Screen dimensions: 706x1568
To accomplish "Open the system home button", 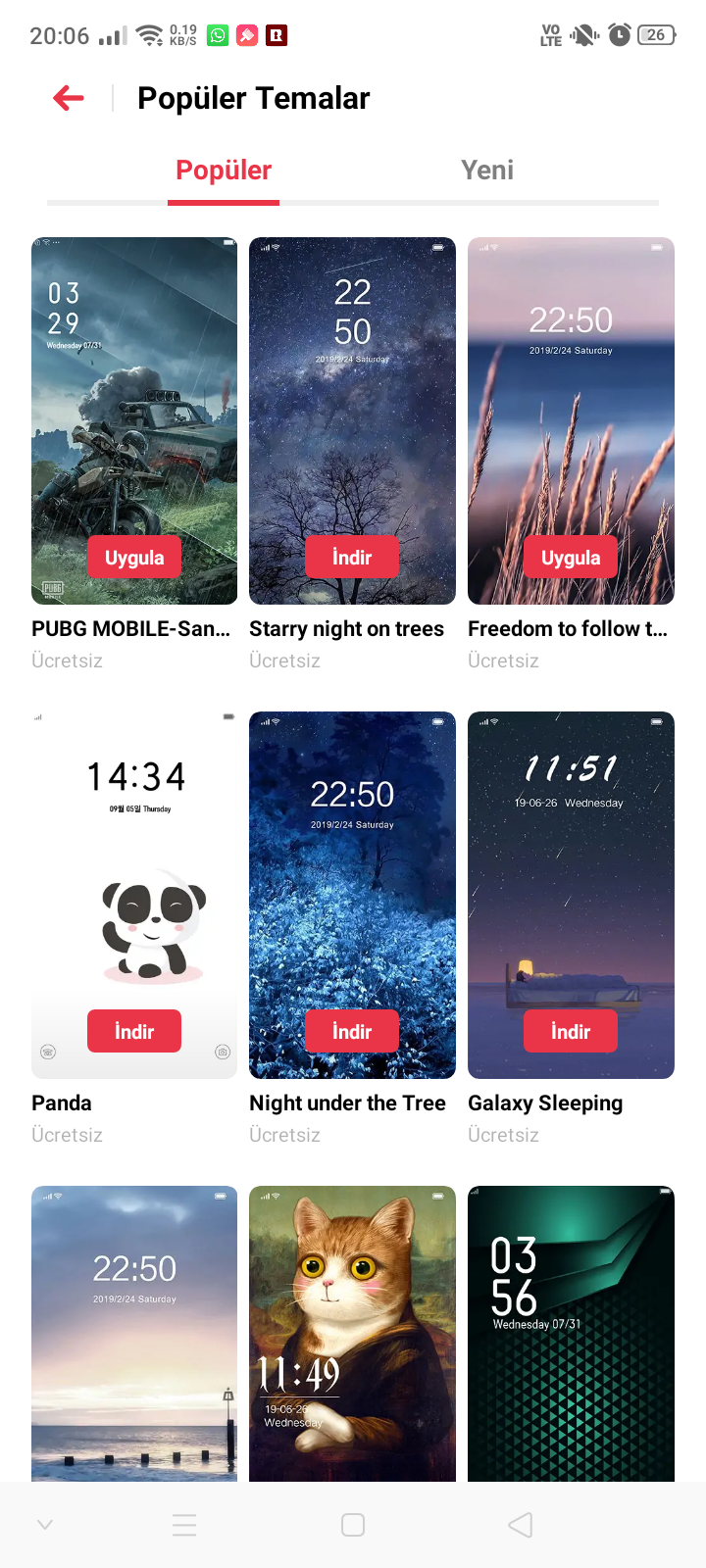I will (x=353, y=1525).
